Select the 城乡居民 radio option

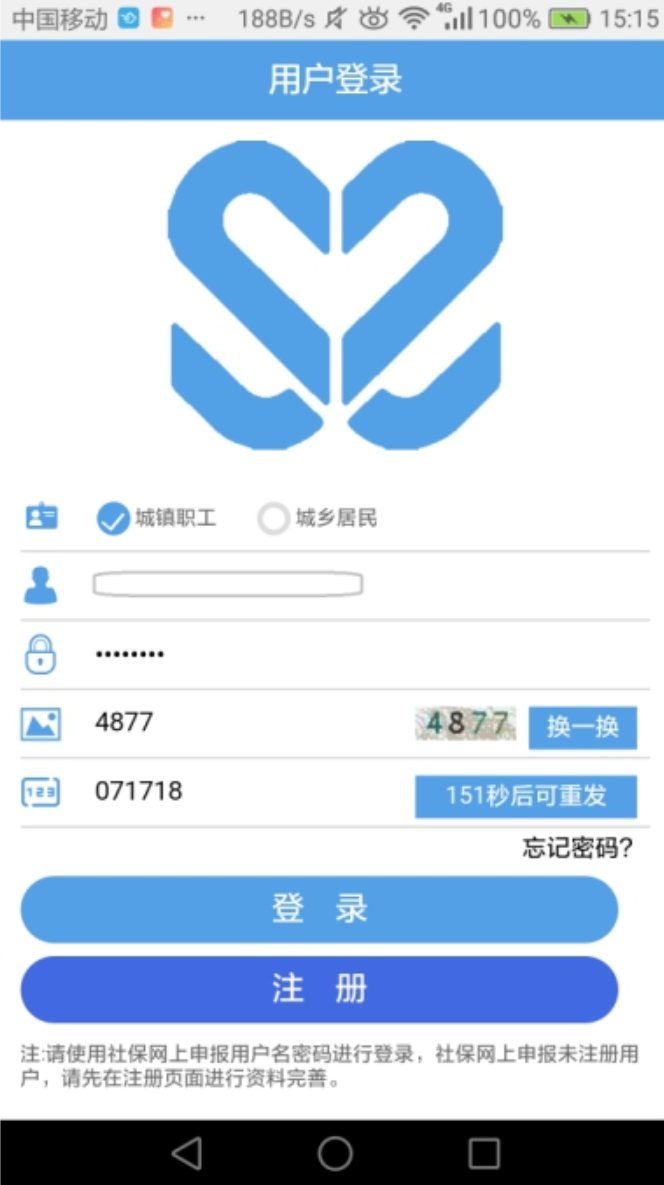(273, 519)
